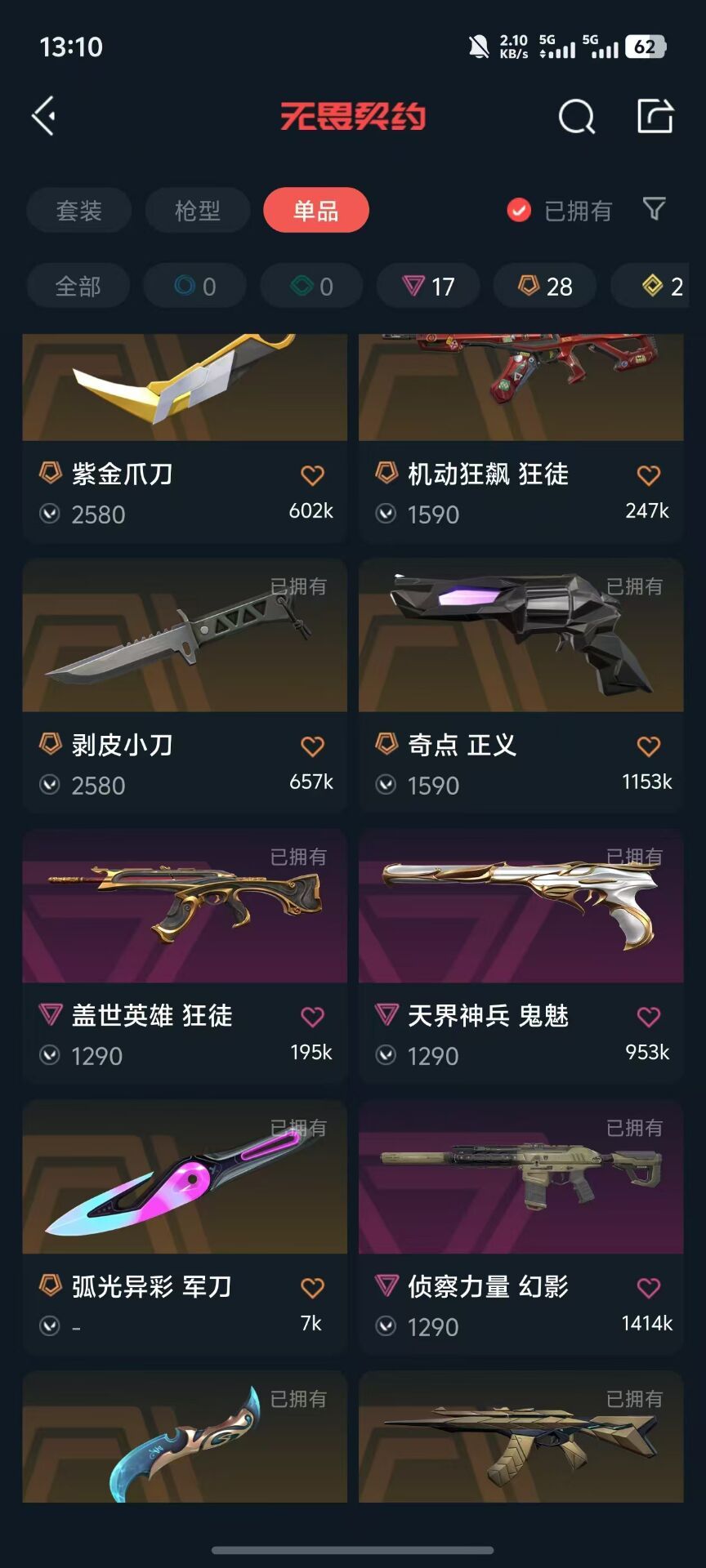
Task: Switch to the 枪型 tab
Action: point(197,211)
